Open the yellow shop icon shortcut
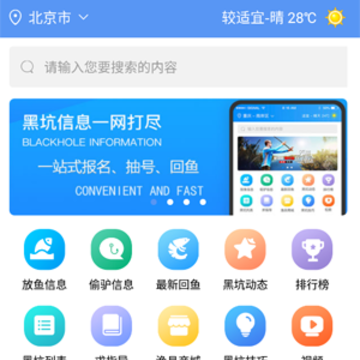360x360 pixels. point(178,326)
